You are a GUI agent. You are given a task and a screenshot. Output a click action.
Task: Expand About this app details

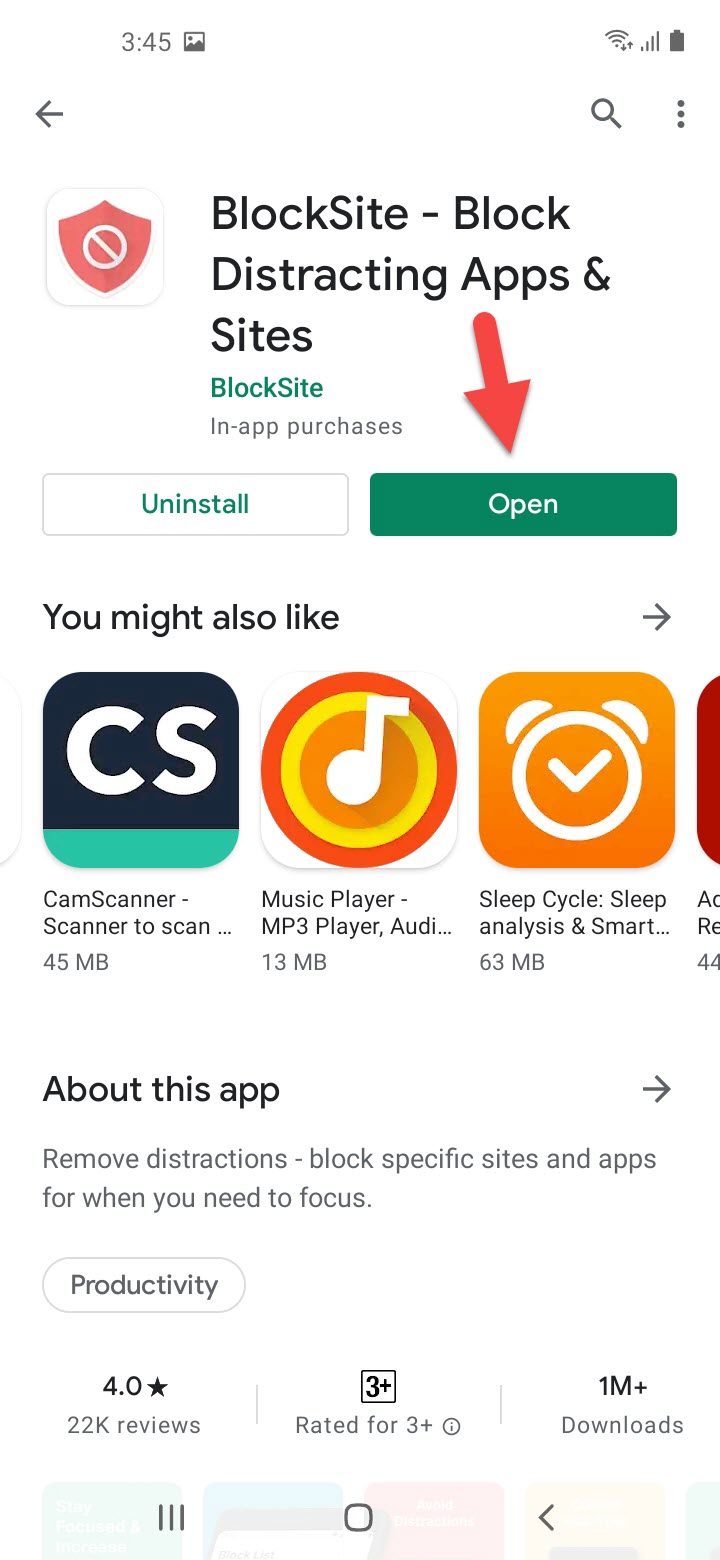(x=656, y=1089)
